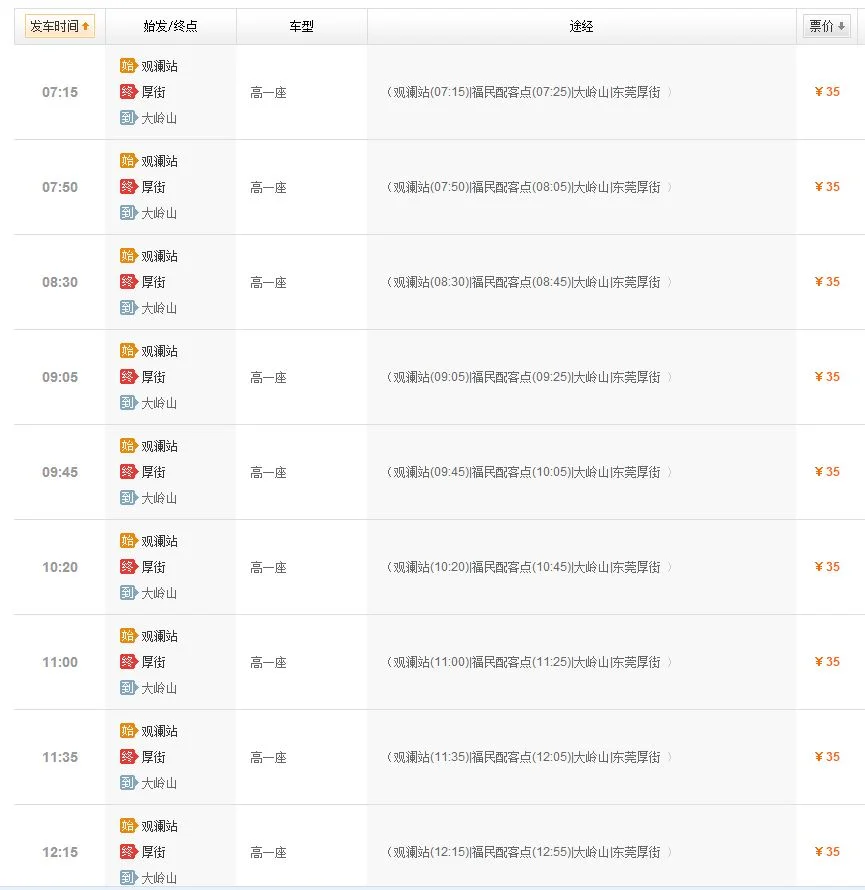Sort departures by 发车时间

60,26
